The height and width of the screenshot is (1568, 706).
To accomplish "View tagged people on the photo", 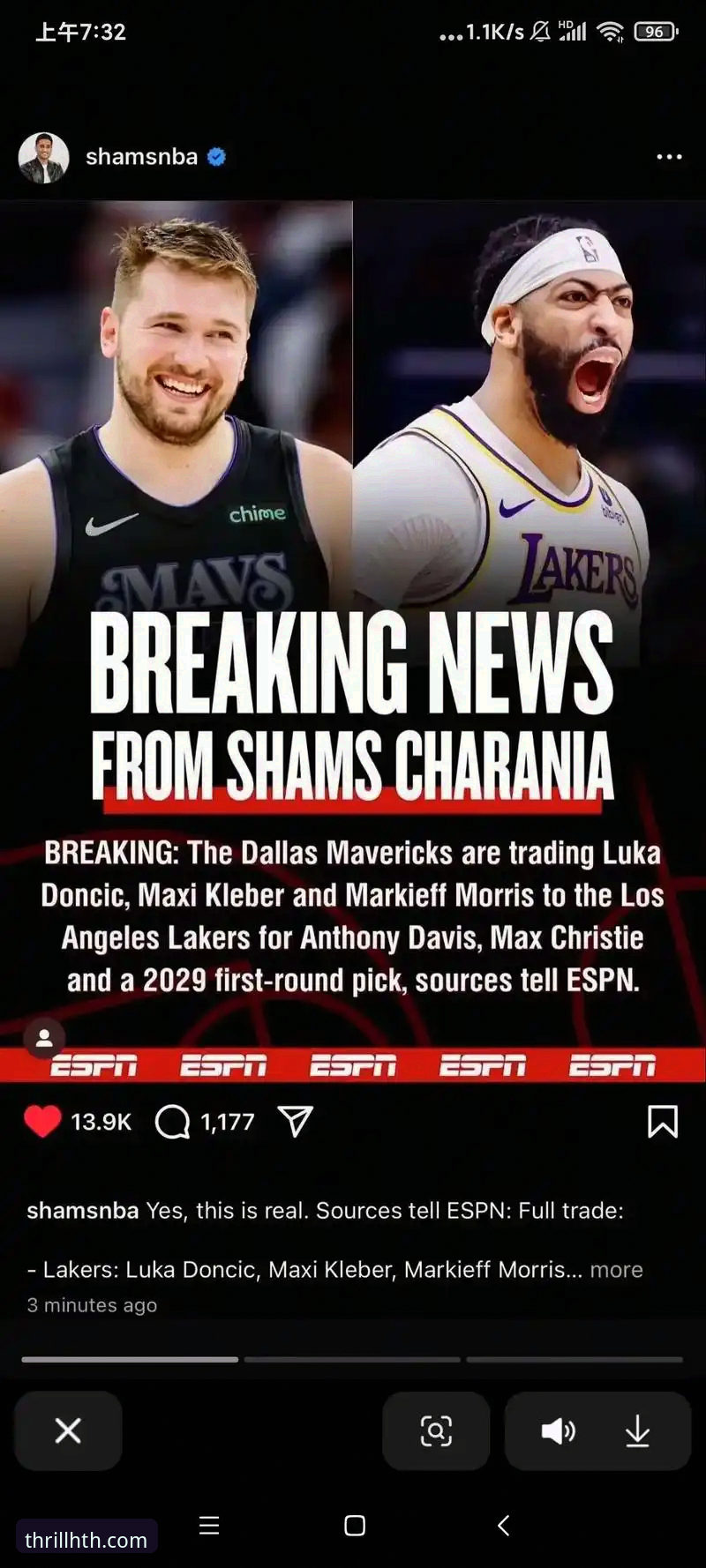I will (44, 1038).
